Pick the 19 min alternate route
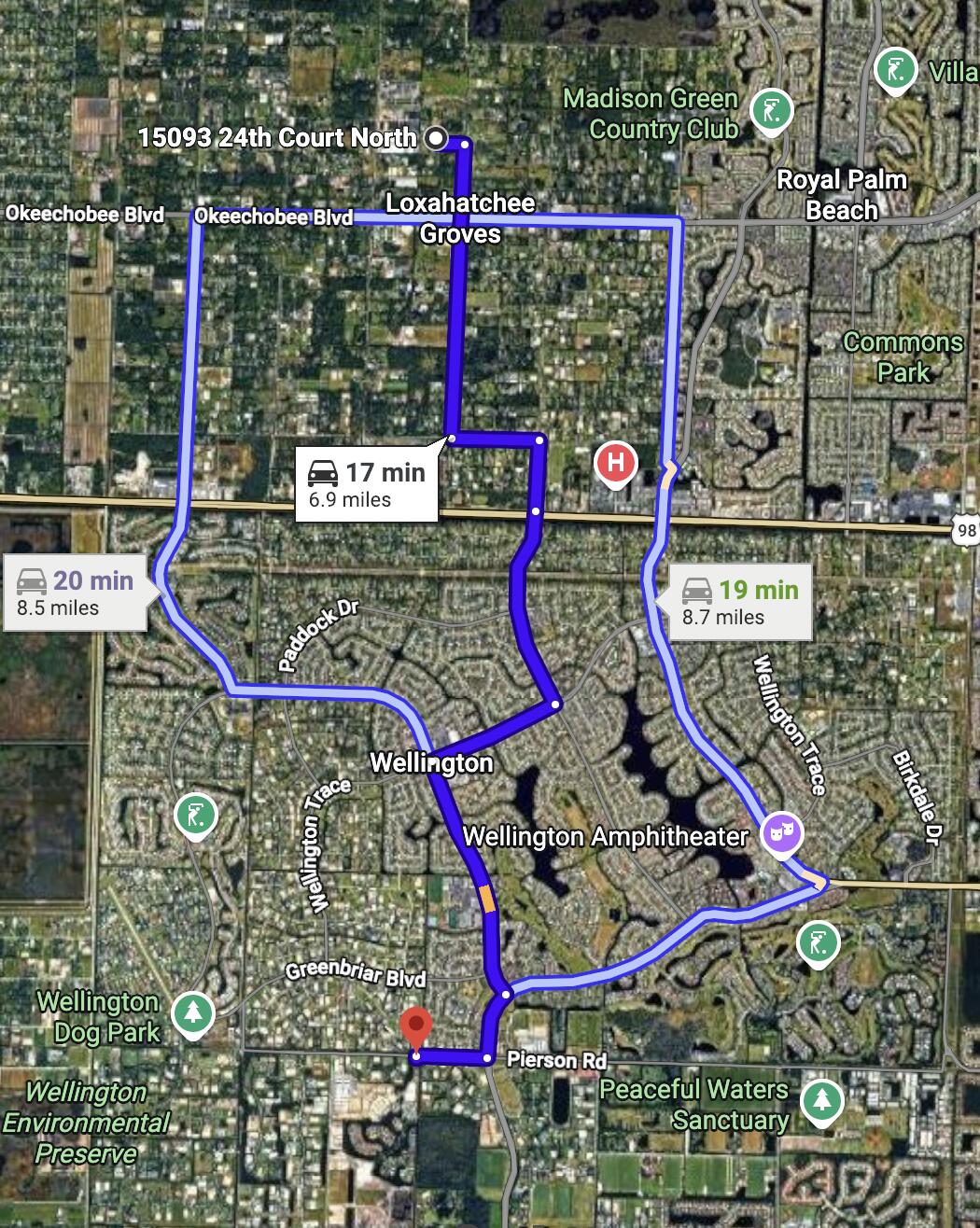 (x=740, y=602)
